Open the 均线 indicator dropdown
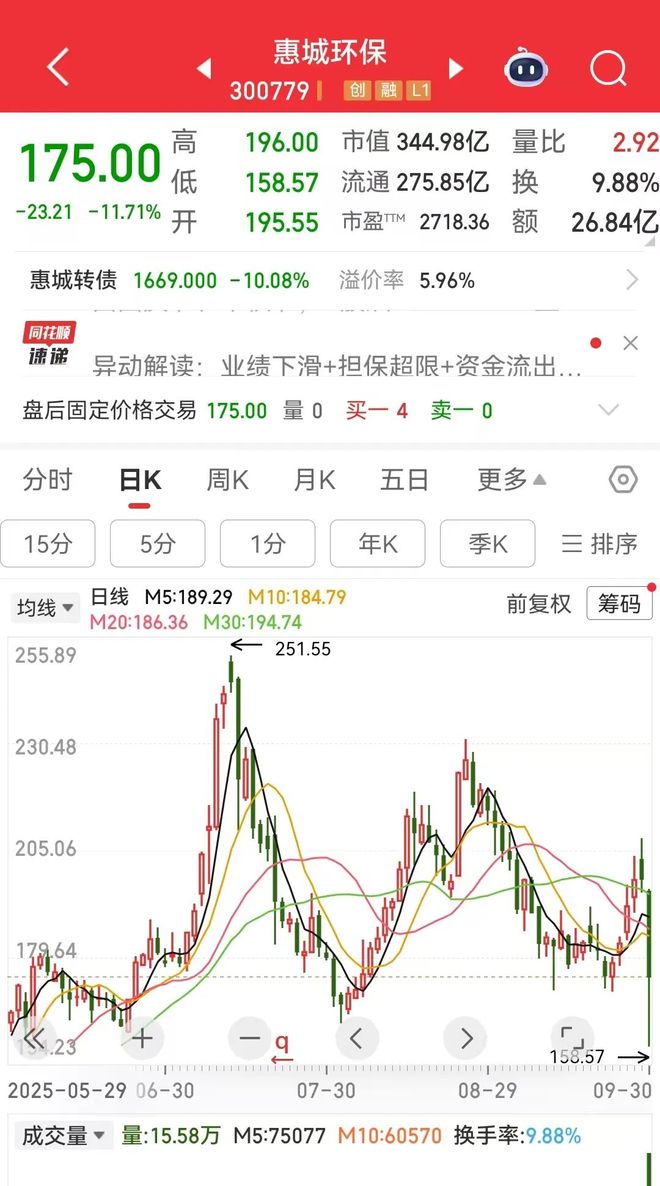 [x=45, y=607]
